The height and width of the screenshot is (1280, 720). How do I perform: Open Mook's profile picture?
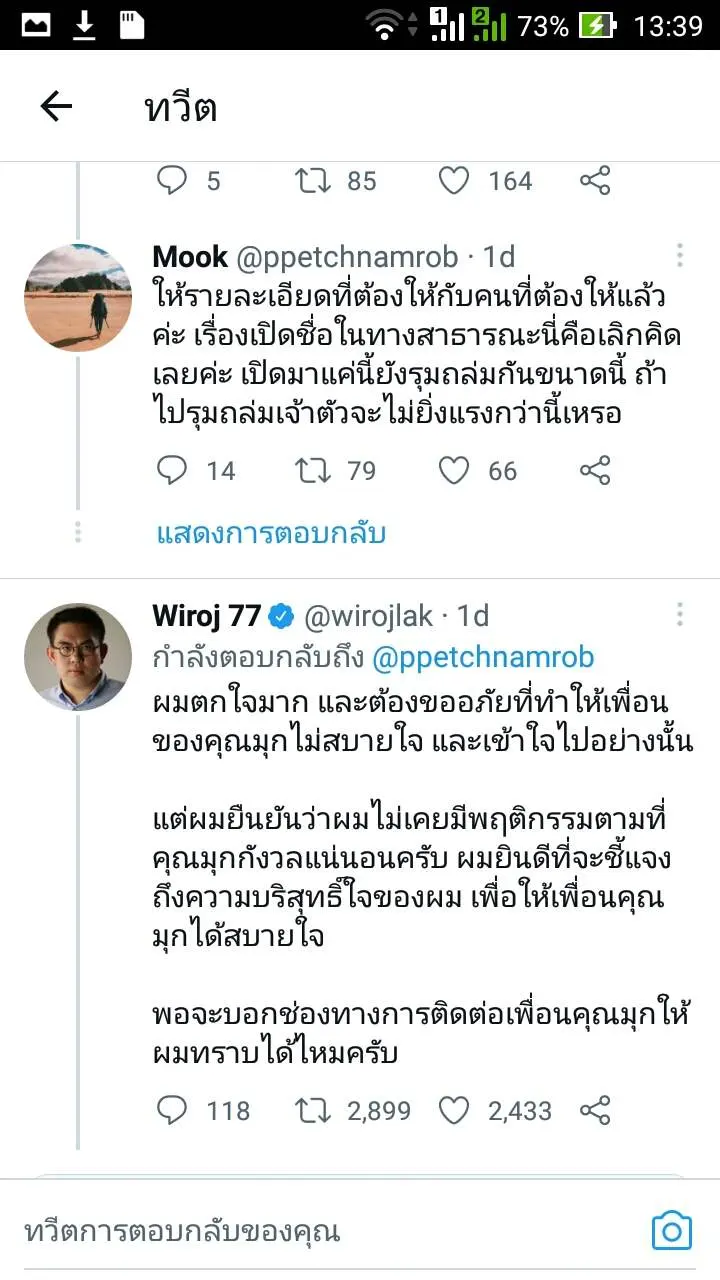(x=78, y=297)
